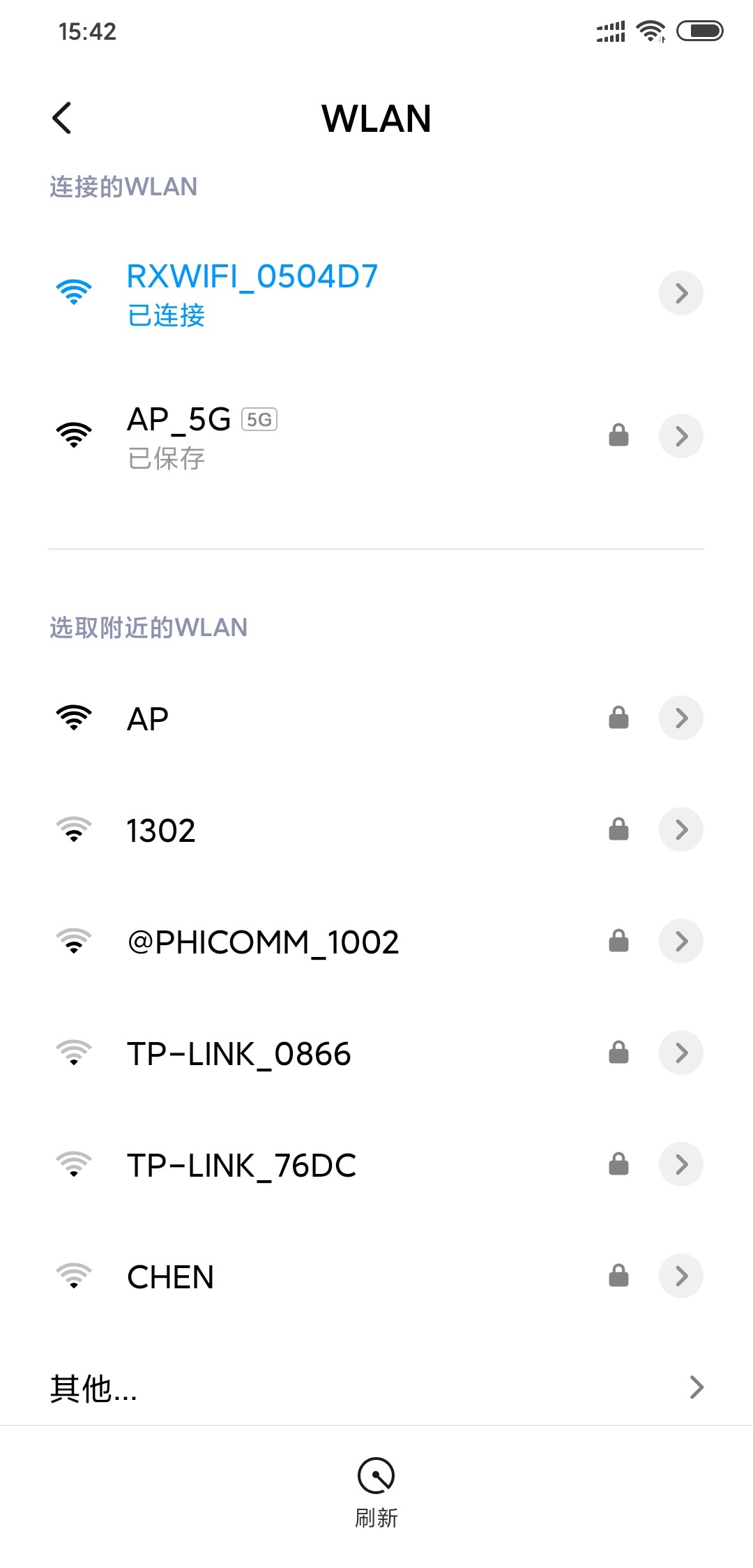Open details arrow for RXWIFI_0504D7
This screenshot has width=753, height=1568.
click(680, 293)
